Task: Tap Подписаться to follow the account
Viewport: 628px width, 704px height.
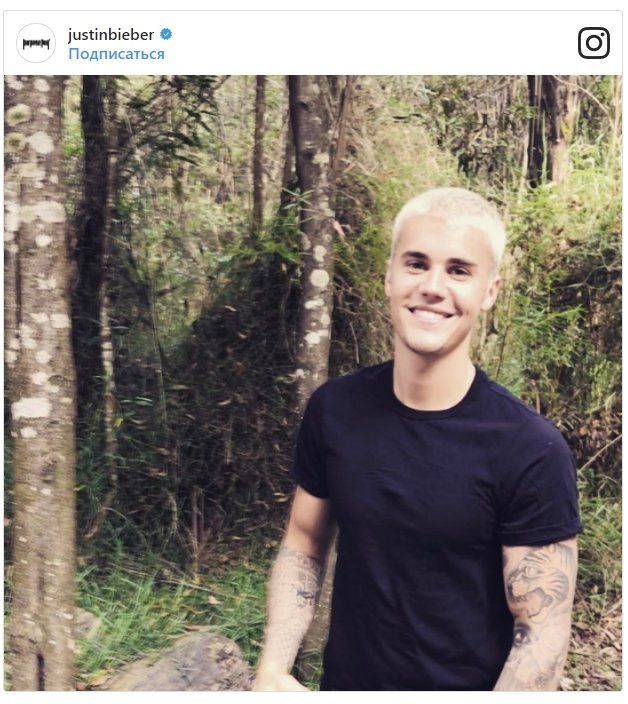Action: coord(116,54)
